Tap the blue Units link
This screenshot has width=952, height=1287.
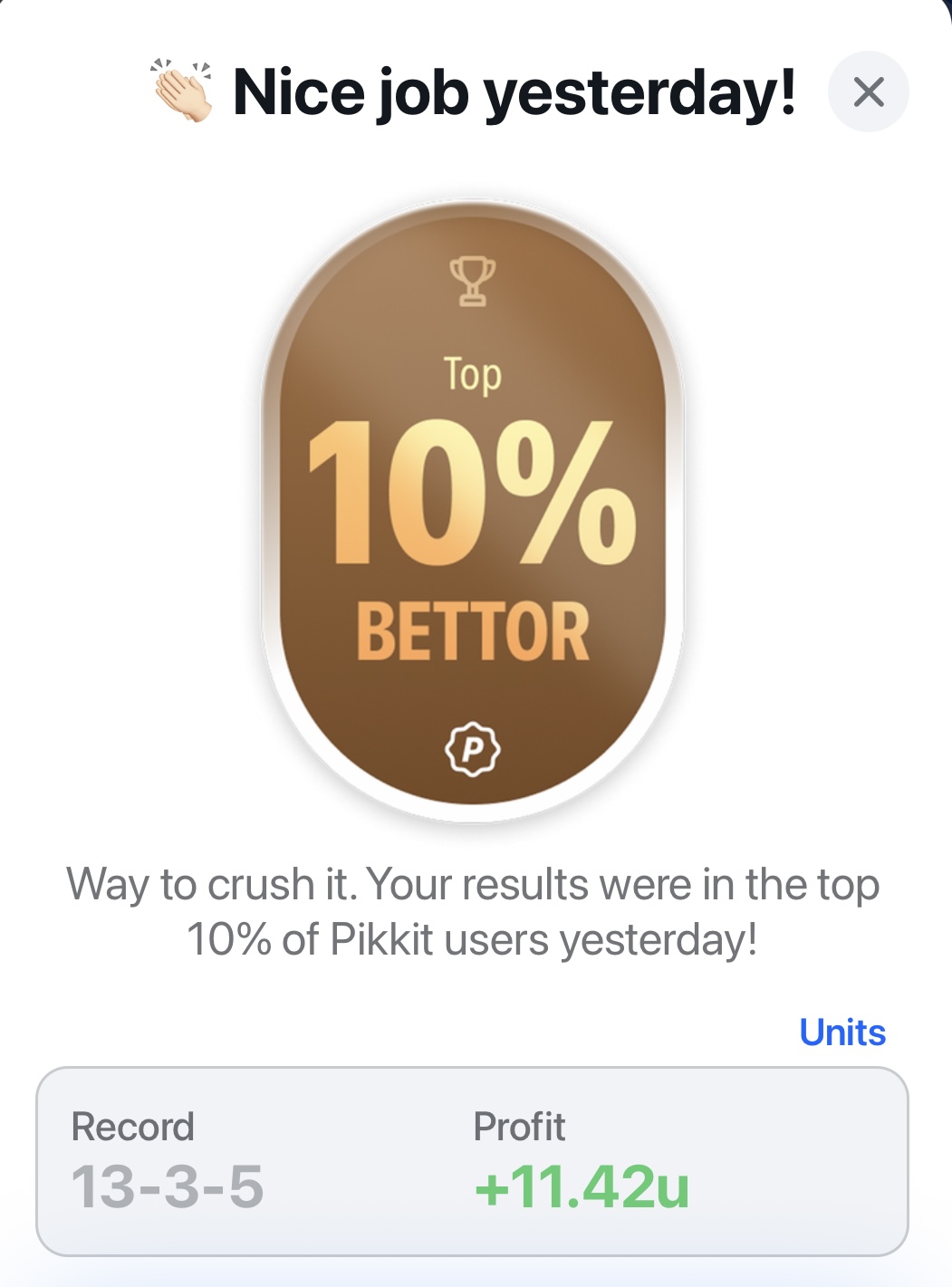[x=841, y=1032]
